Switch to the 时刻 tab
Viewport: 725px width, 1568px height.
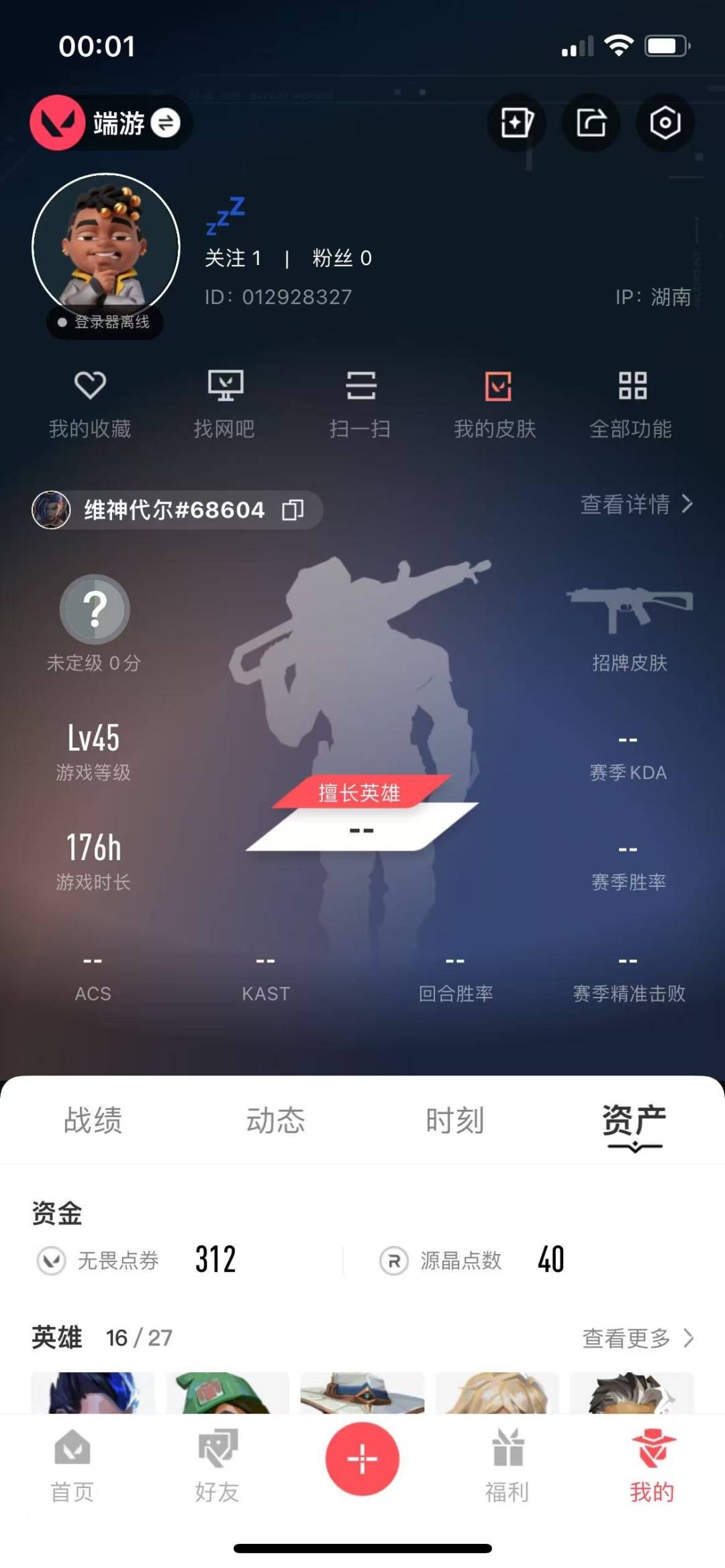click(x=455, y=1120)
